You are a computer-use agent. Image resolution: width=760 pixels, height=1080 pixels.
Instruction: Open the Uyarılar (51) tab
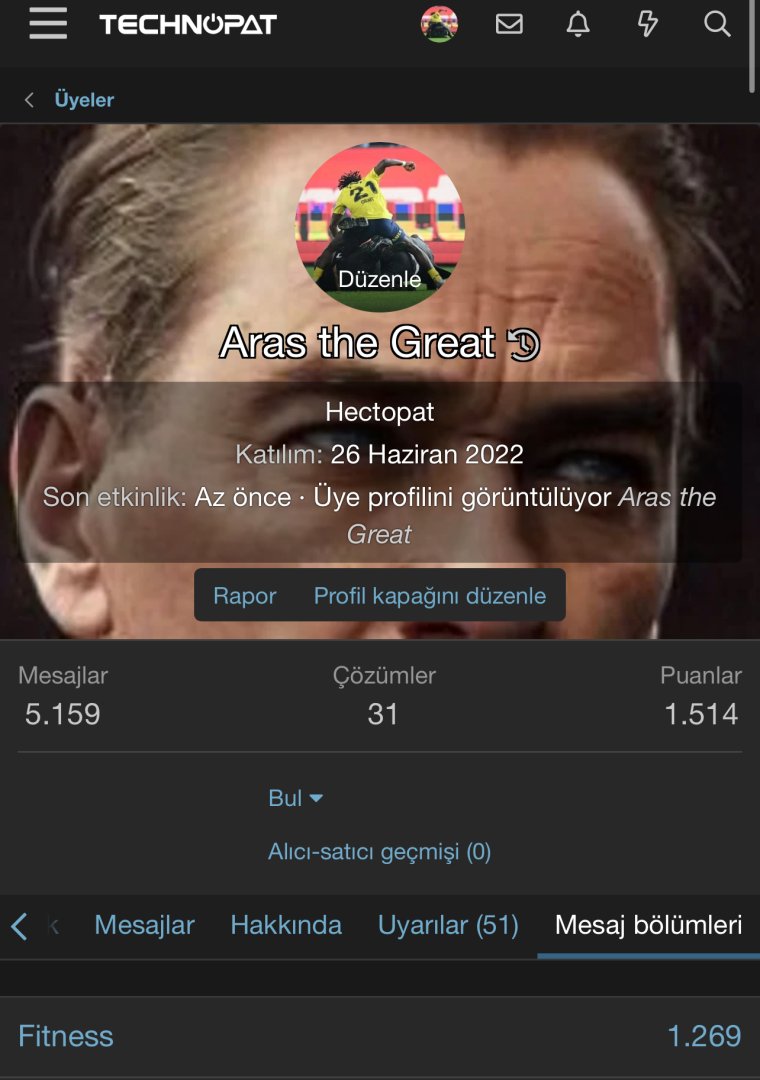[448, 926]
